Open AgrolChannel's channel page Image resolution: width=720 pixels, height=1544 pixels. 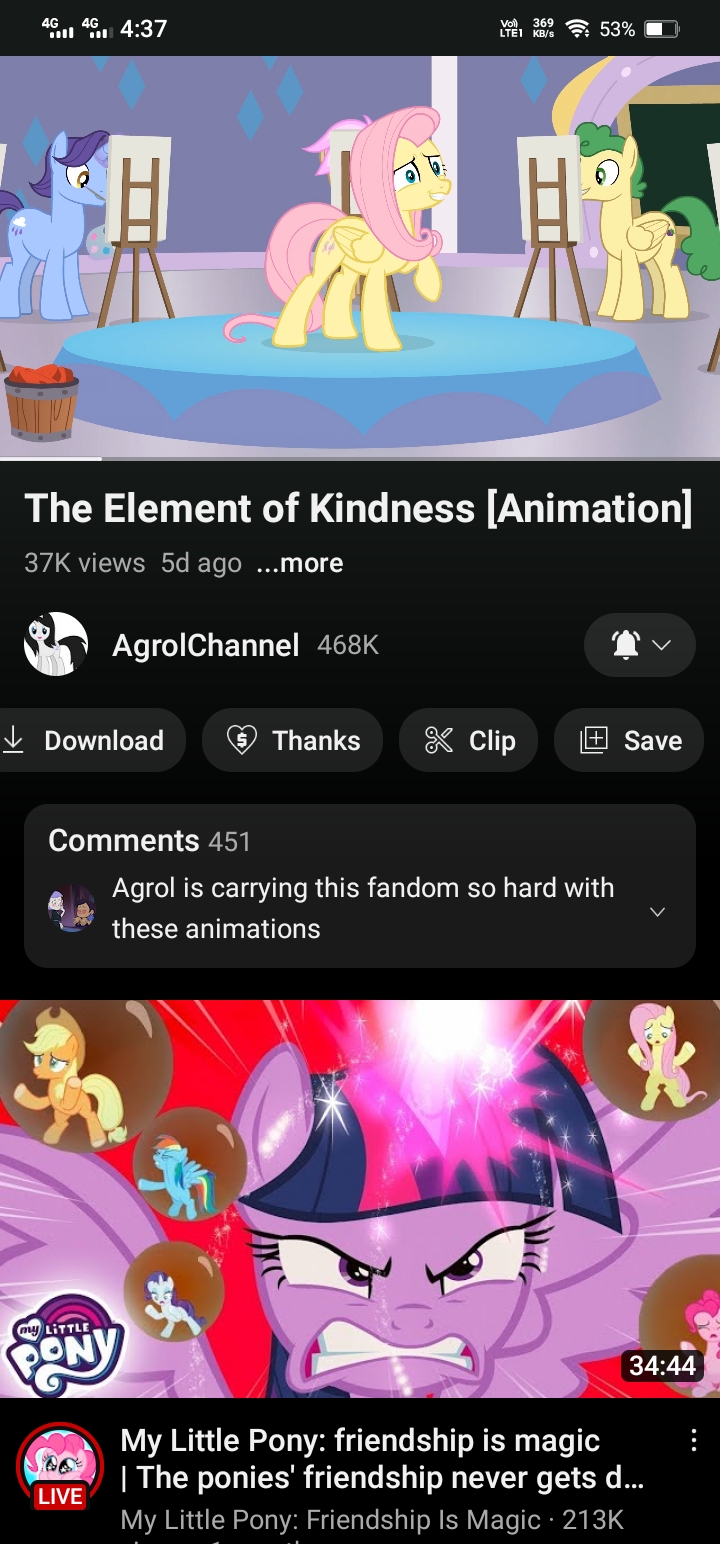coord(205,645)
